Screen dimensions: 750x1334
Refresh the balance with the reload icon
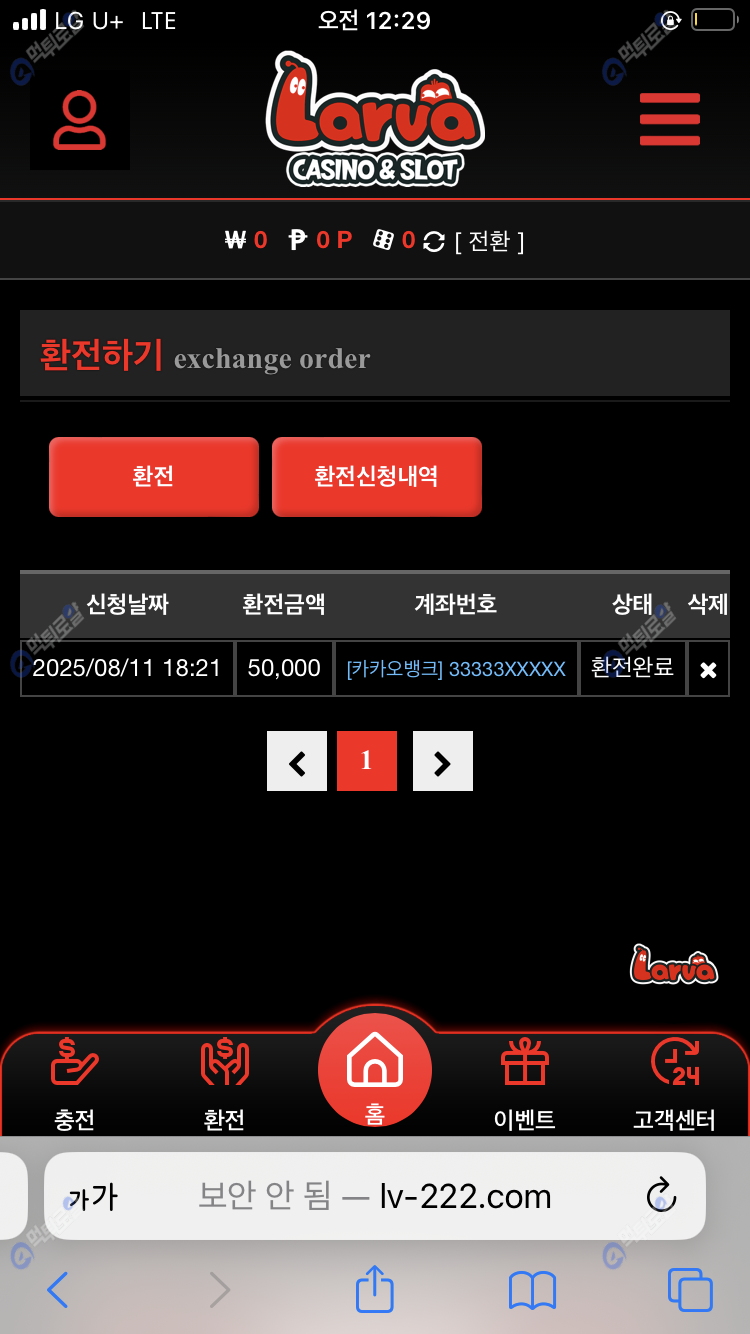[434, 241]
